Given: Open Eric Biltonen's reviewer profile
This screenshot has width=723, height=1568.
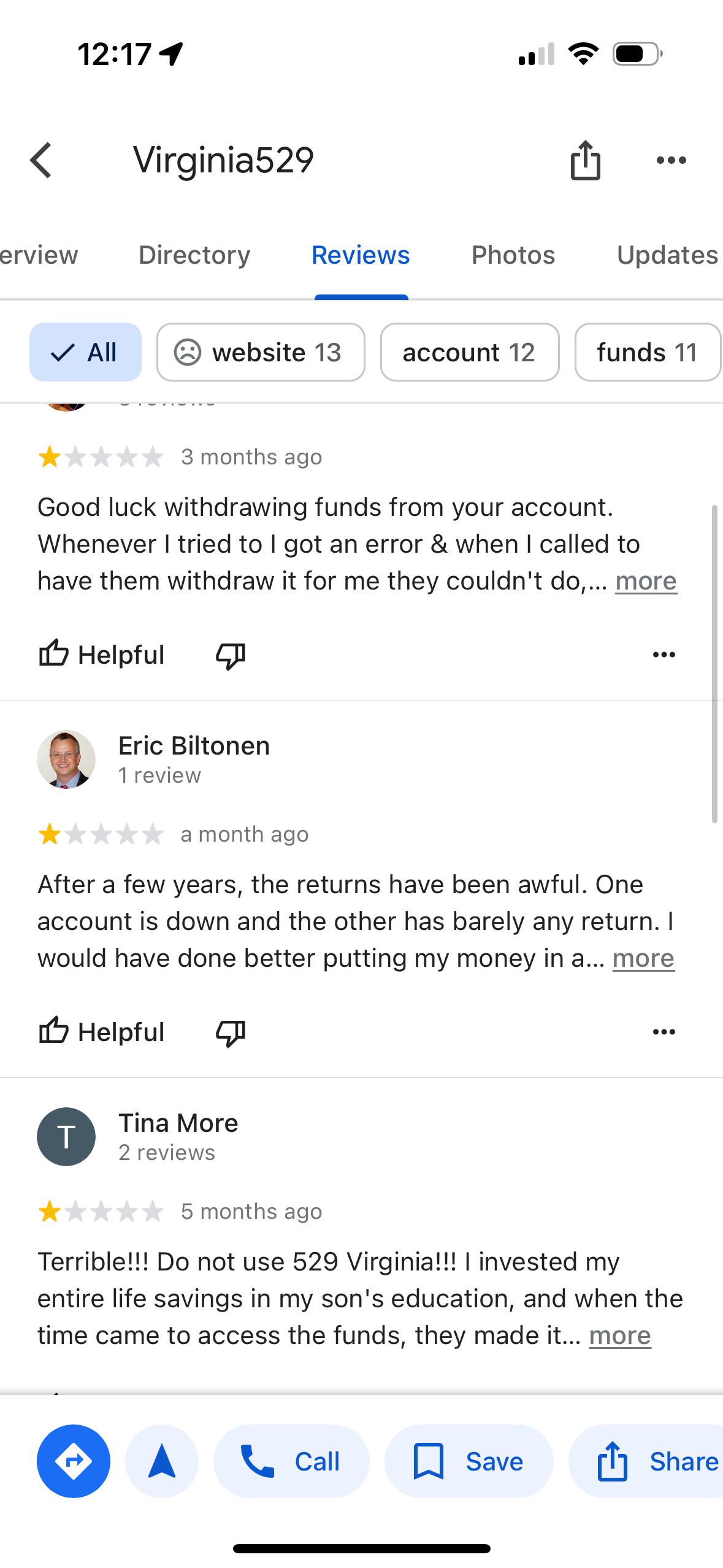Looking at the screenshot, I should 194,746.
